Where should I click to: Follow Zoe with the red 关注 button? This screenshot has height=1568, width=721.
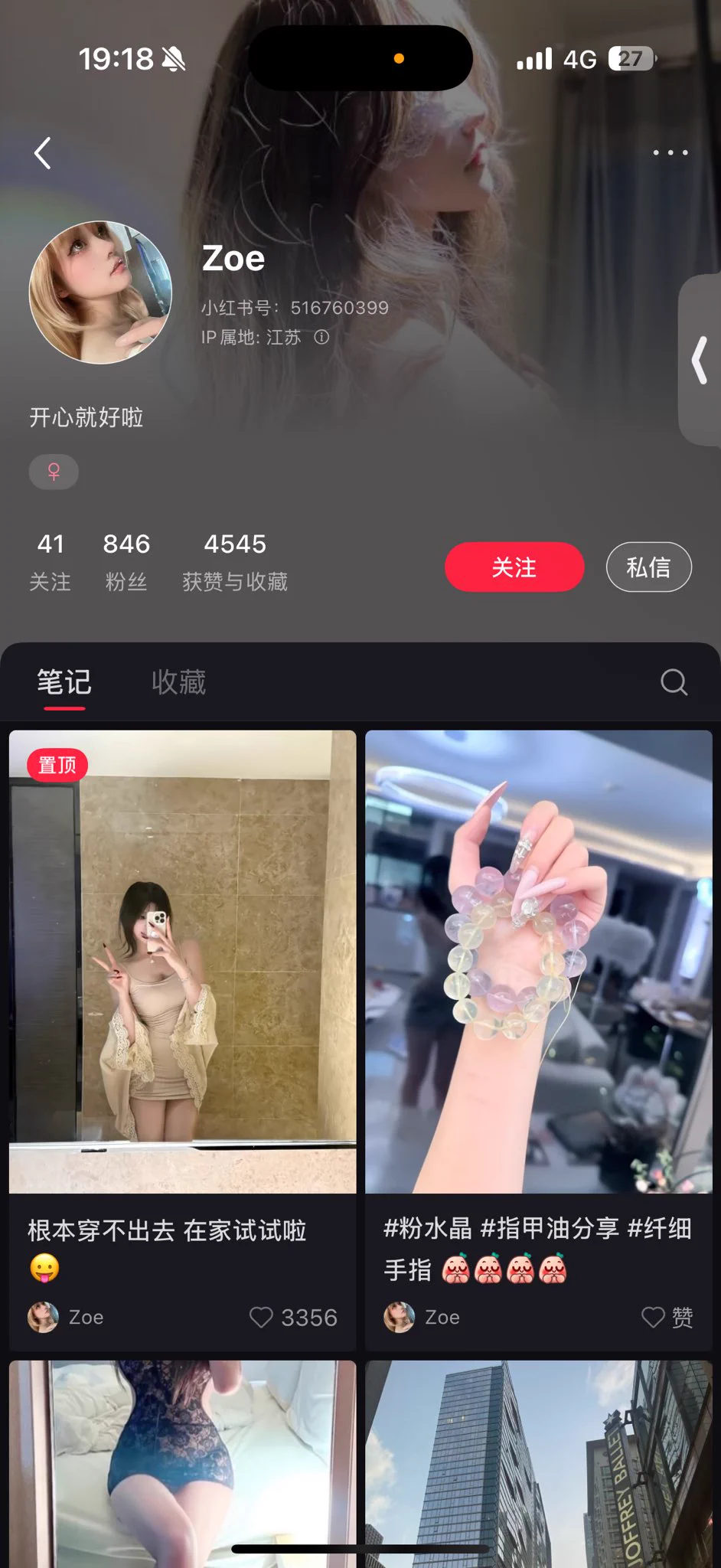514,567
